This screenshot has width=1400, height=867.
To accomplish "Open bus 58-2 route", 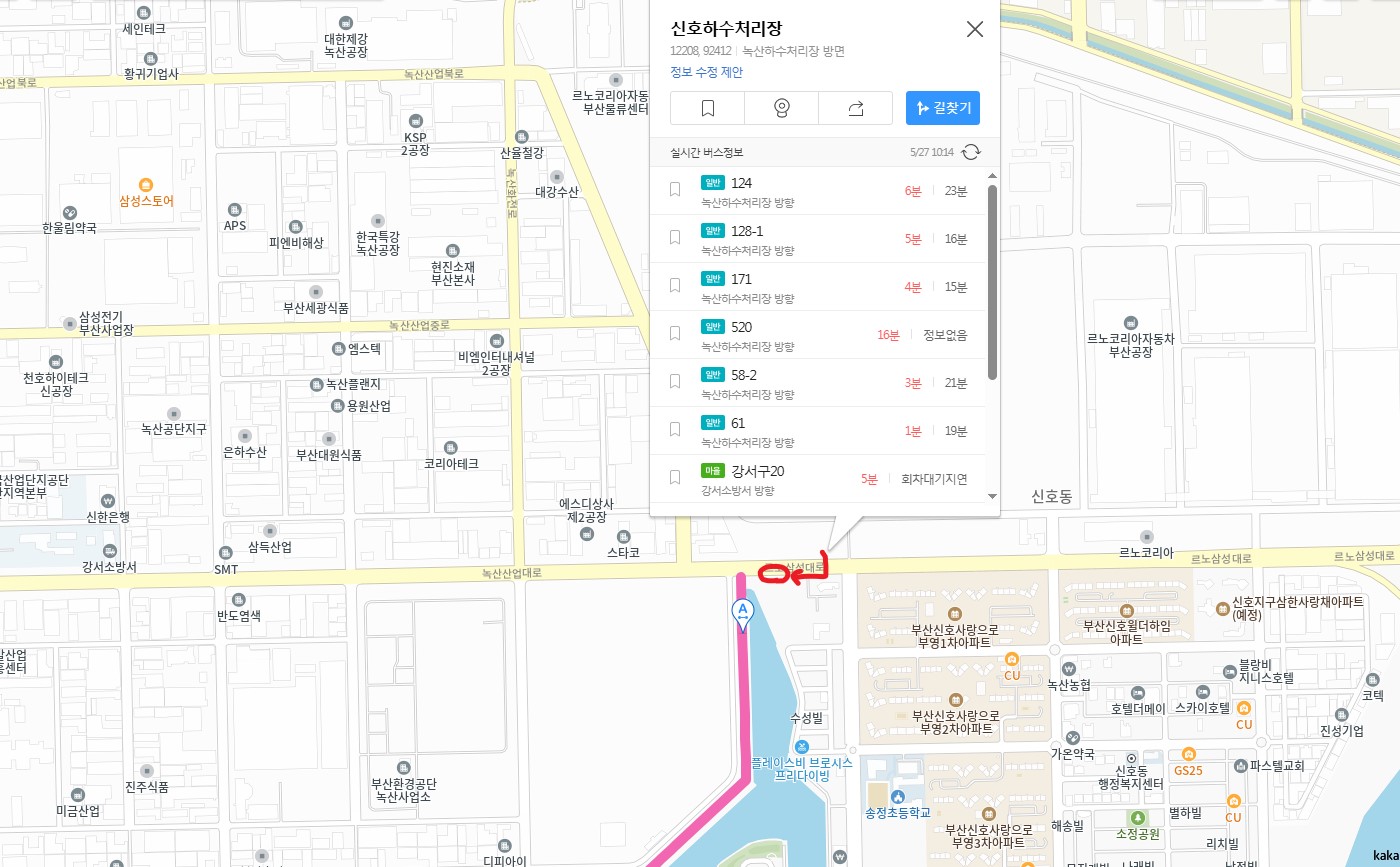I will click(x=744, y=375).
